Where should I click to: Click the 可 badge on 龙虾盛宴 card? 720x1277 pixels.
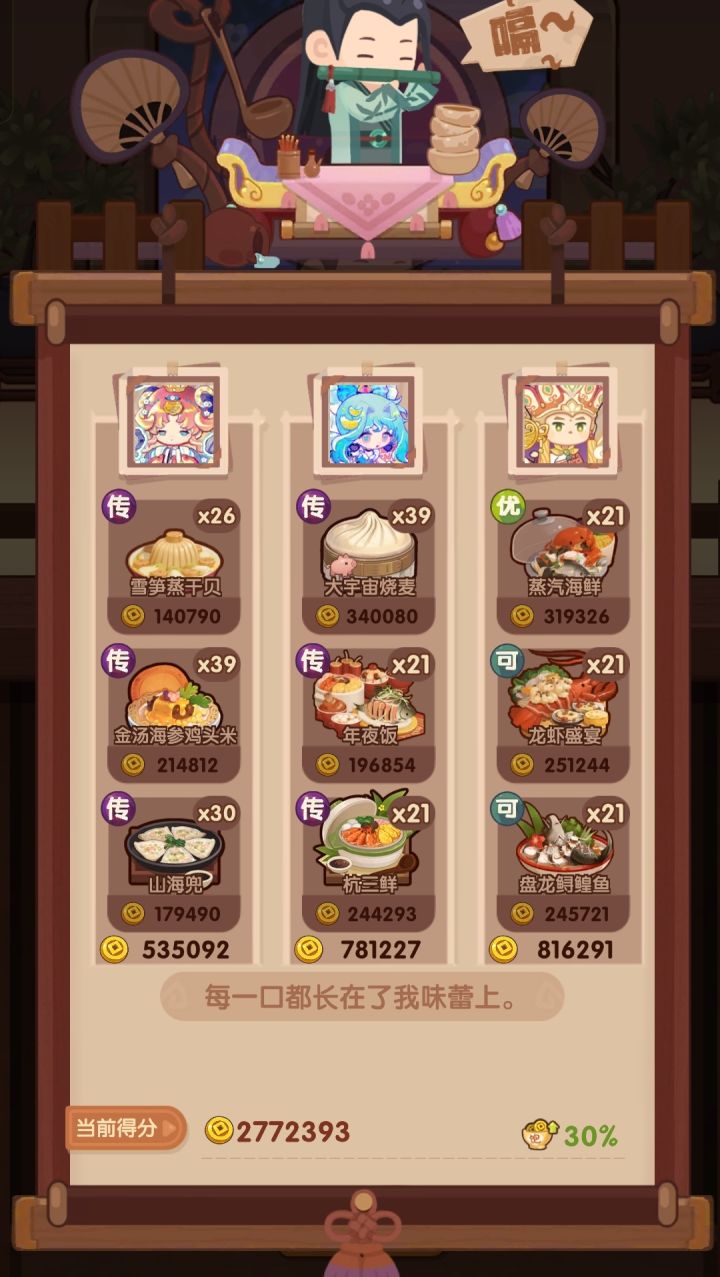pyautogui.click(x=507, y=659)
